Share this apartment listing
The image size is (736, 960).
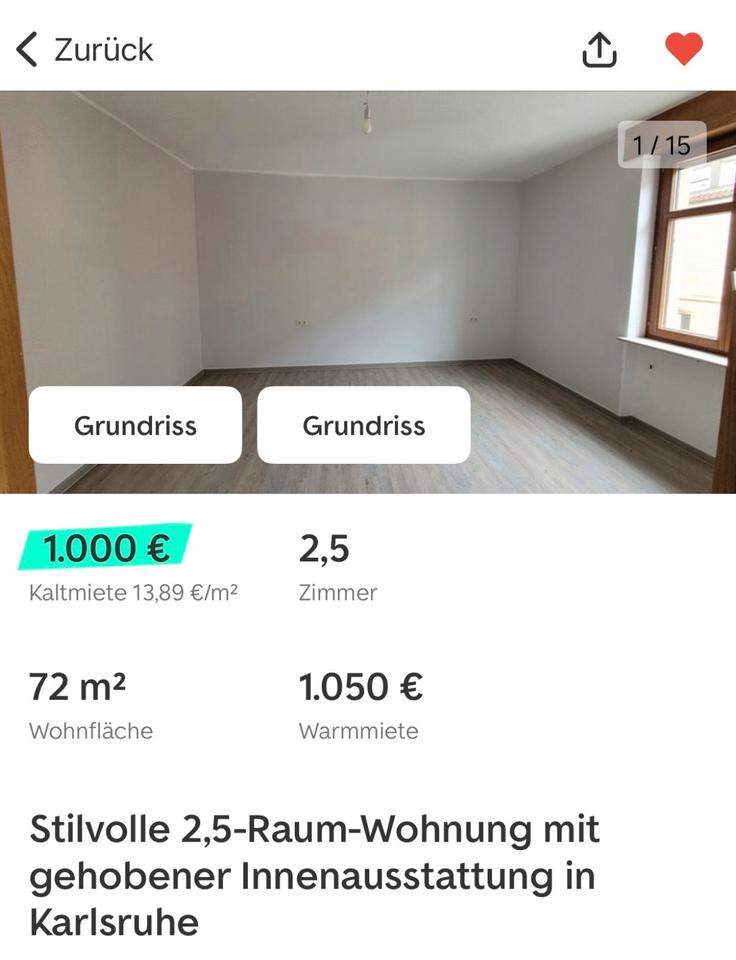pyautogui.click(x=599, y=49)
